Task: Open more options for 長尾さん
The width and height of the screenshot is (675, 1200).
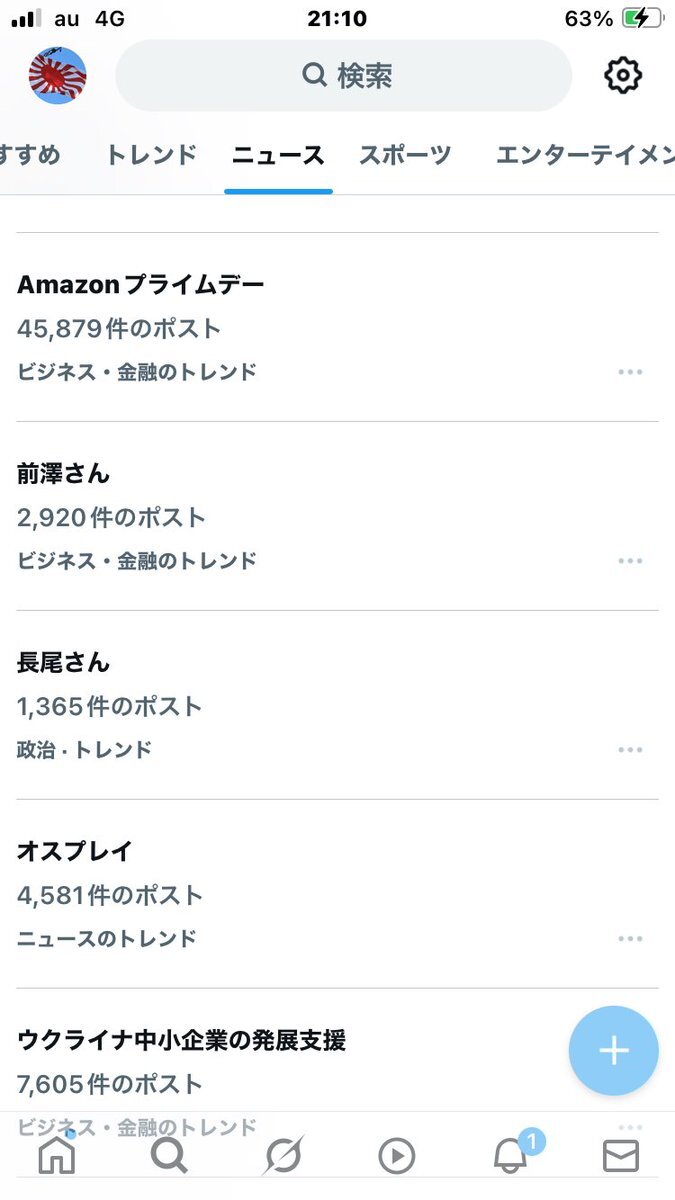Action: coord(630,750)
